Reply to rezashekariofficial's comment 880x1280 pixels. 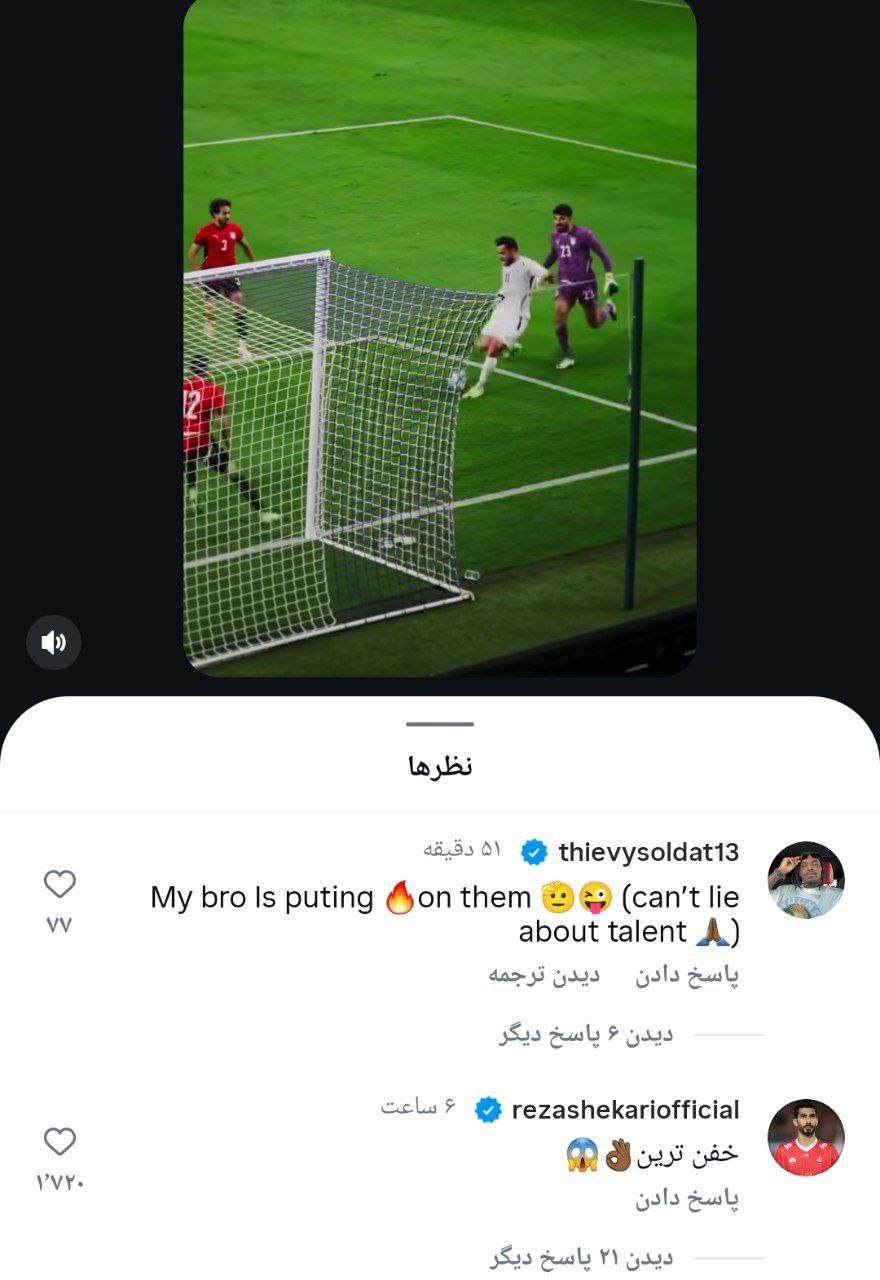tap(686, 1199)
